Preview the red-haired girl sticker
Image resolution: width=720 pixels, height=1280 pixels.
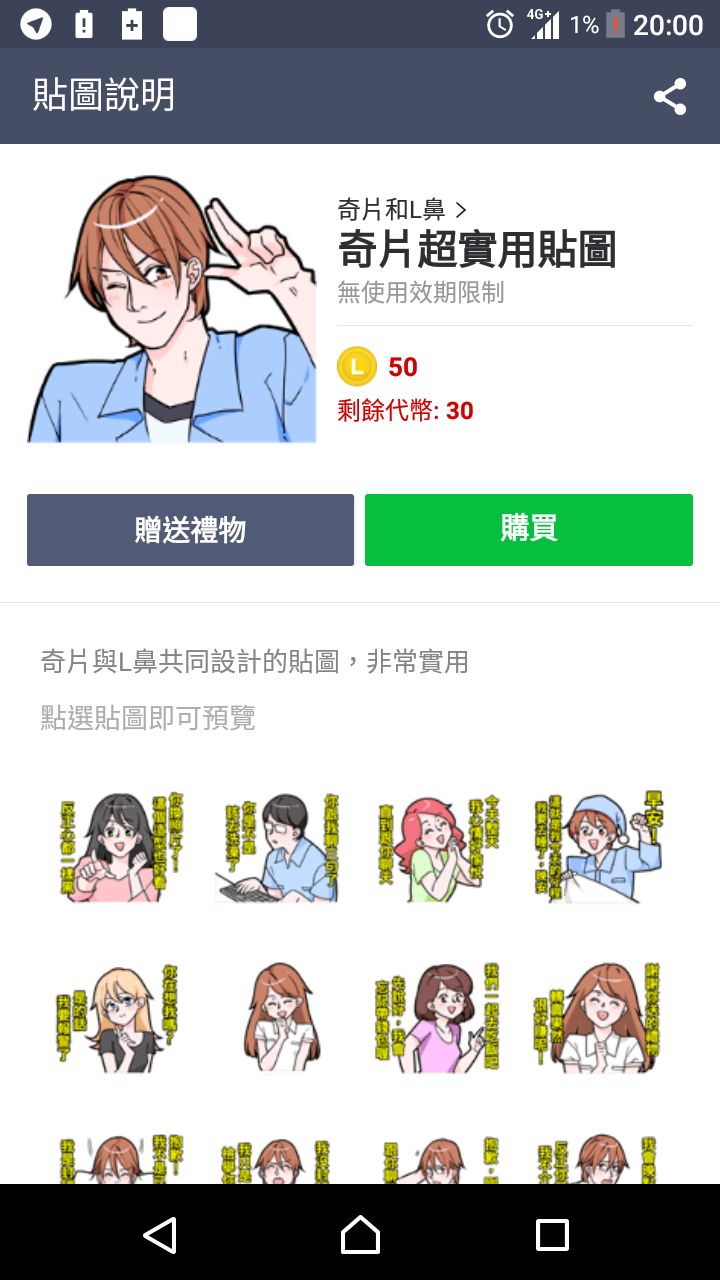437,847
